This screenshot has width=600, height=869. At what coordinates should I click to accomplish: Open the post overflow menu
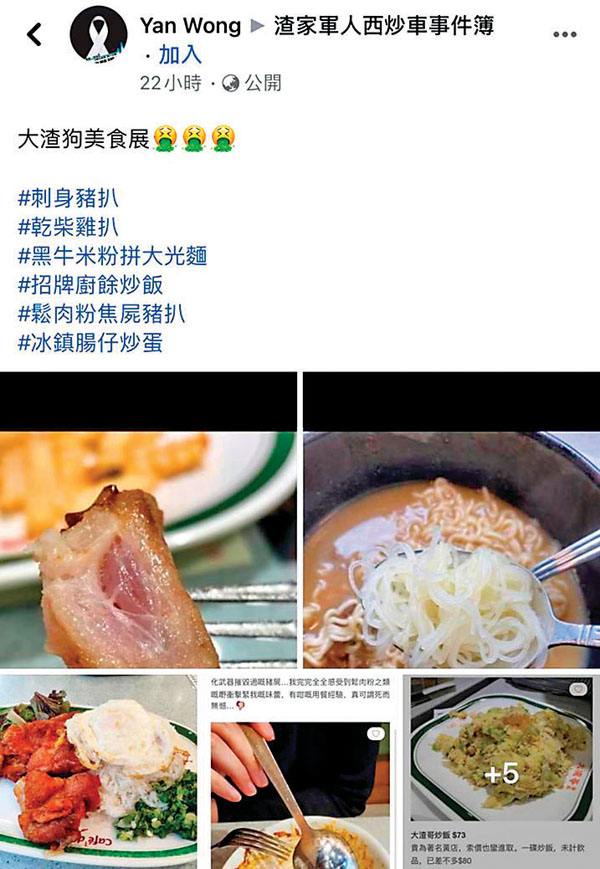(x=564, y=34)
